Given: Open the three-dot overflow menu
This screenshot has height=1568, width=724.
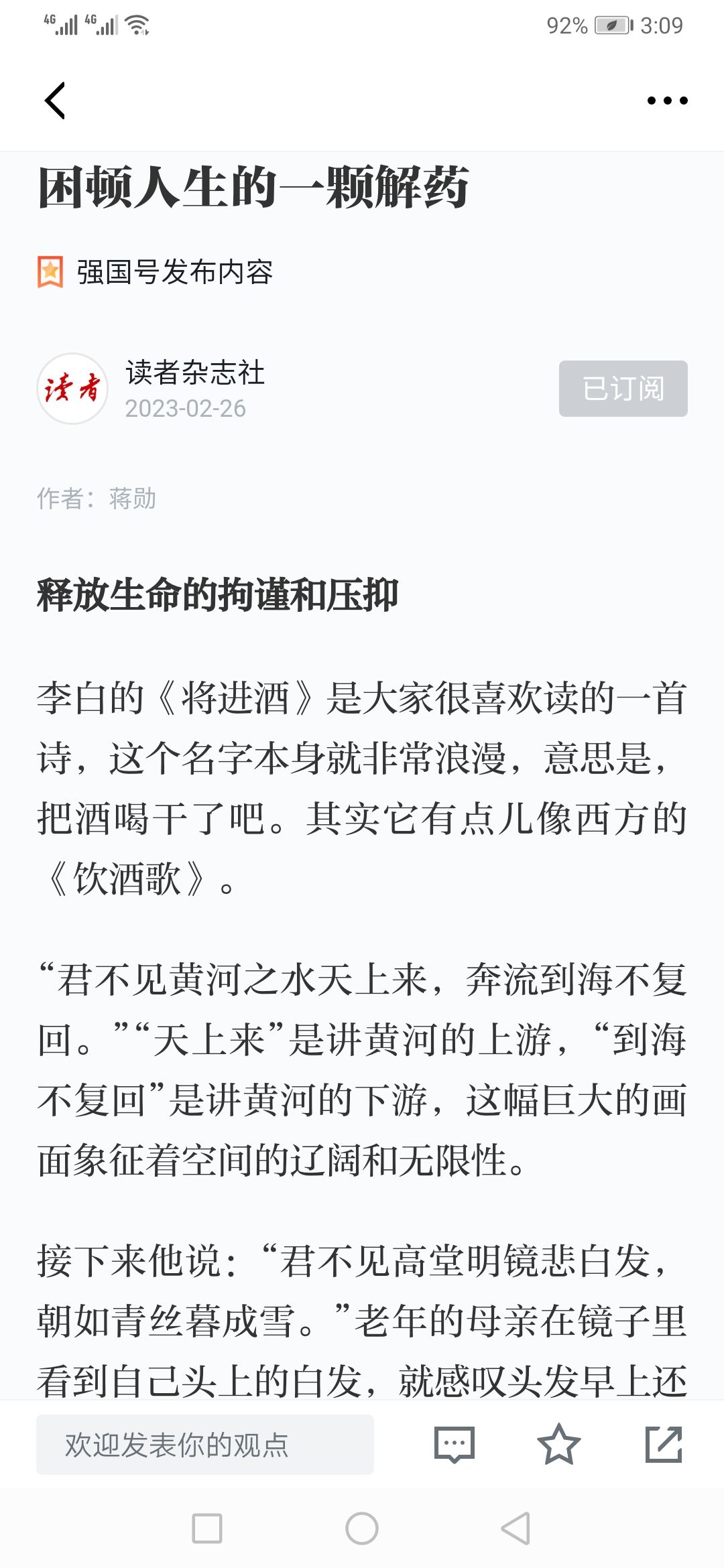Looking at the screenshot, I should click(667, 101).
